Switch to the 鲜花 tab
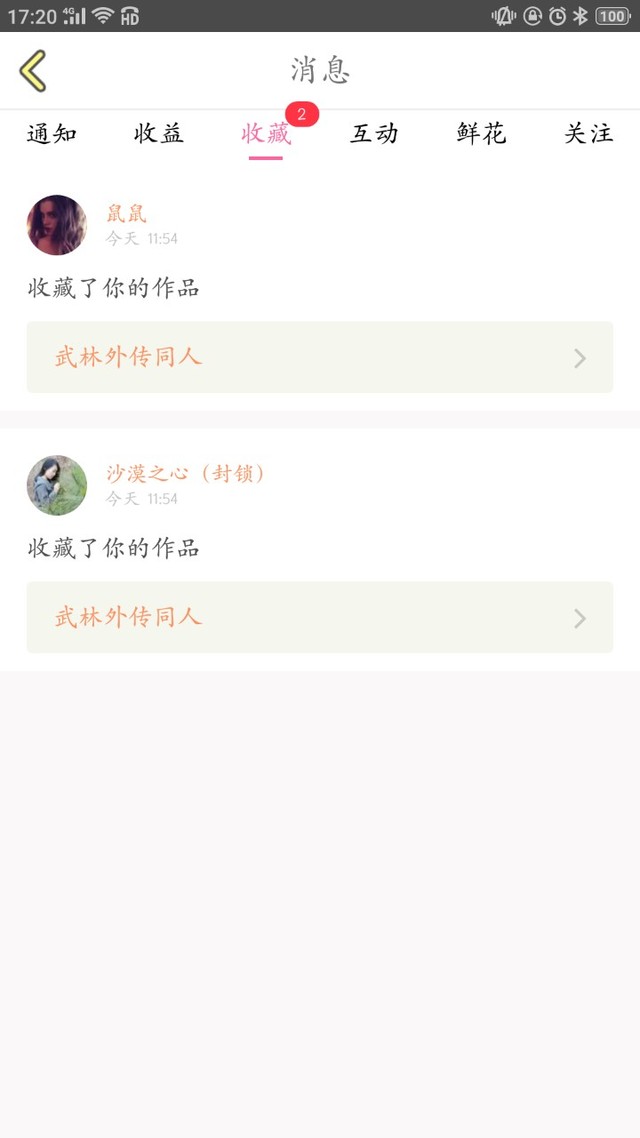Viewport: 640px width, 1138px height. click(x=481, y=134)
